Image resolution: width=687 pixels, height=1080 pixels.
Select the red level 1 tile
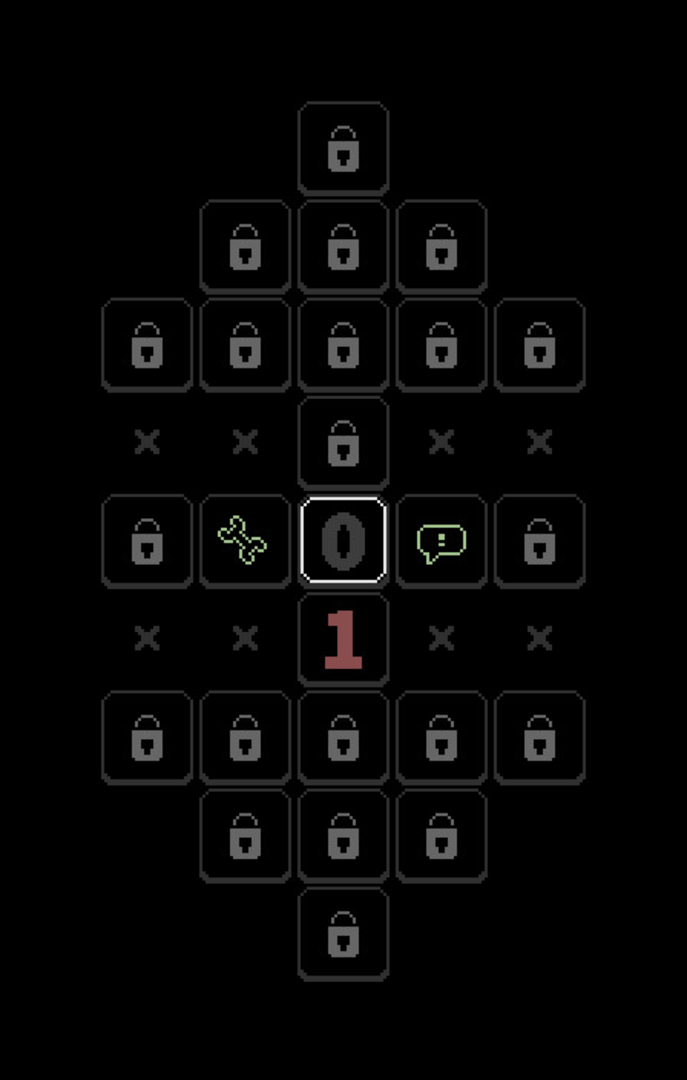tap(343, 639)
